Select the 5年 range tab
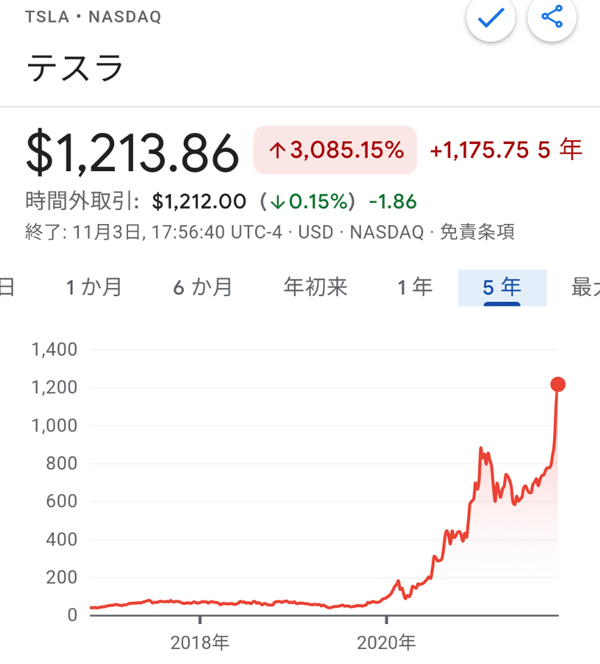Viewport: 600px width, 664px height. point(502,288)
